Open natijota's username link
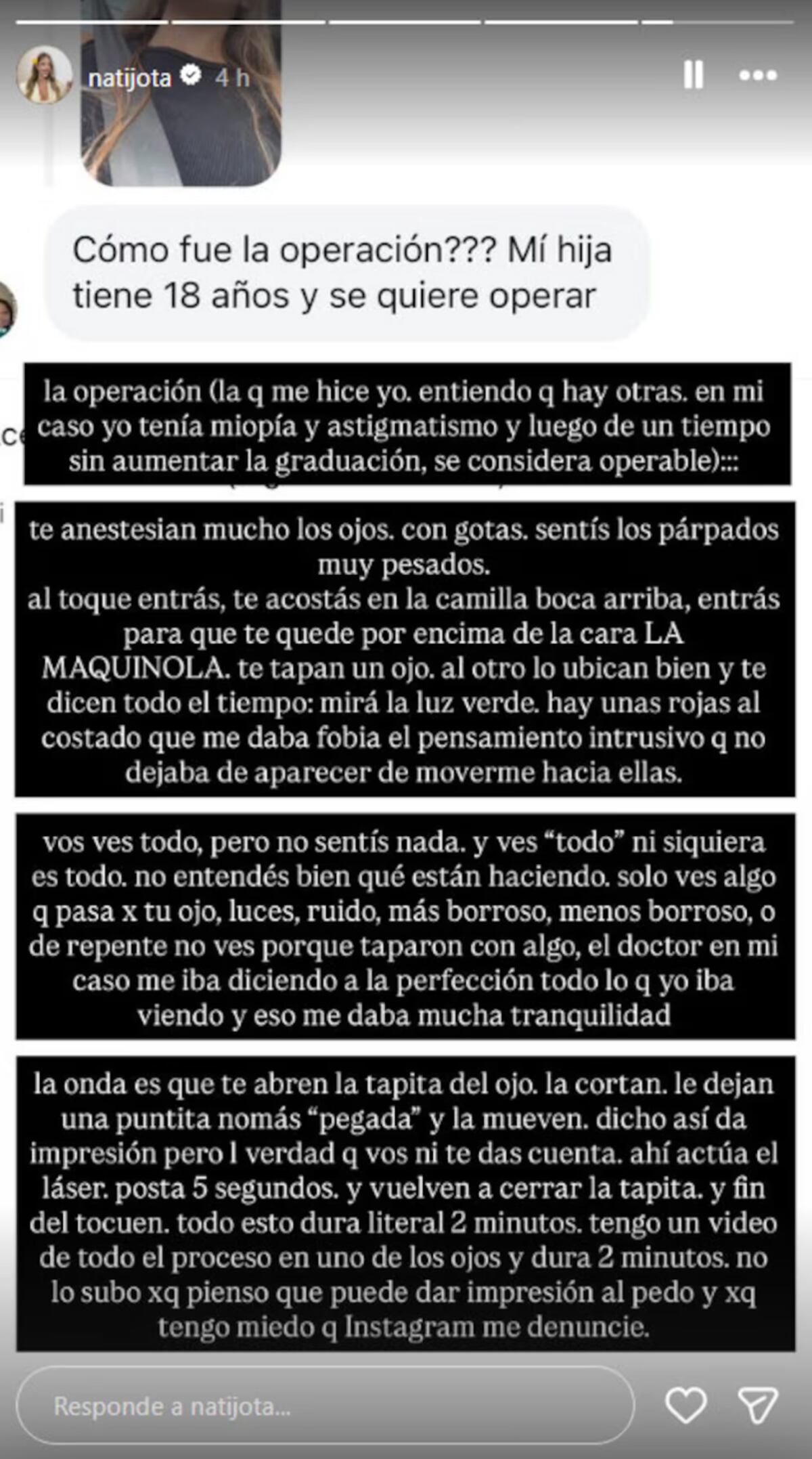 129,78
